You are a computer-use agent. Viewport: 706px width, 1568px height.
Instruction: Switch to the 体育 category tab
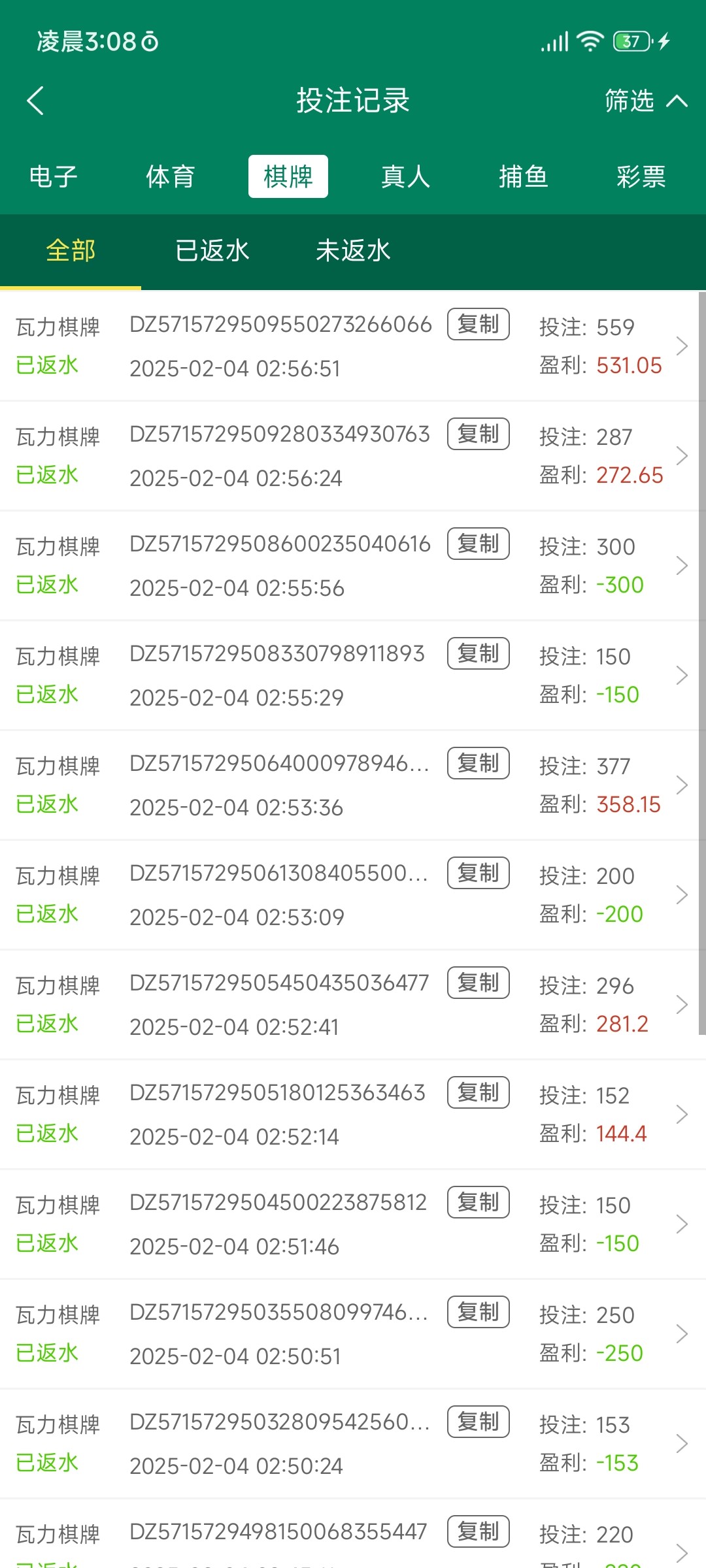click(x=171, y=176)
